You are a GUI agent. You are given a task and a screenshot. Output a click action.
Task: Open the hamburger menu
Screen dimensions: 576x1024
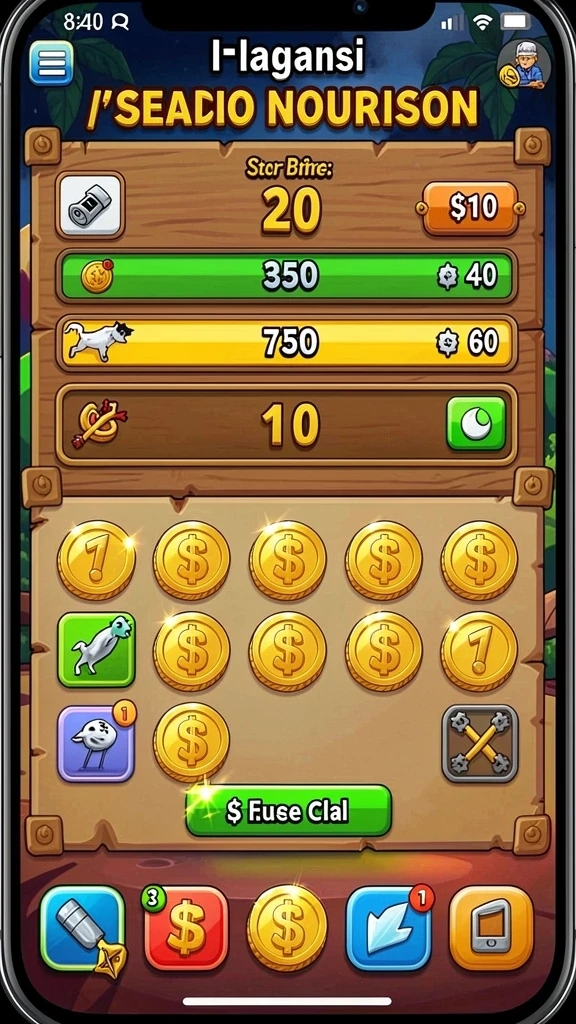[x=51, y=63]
